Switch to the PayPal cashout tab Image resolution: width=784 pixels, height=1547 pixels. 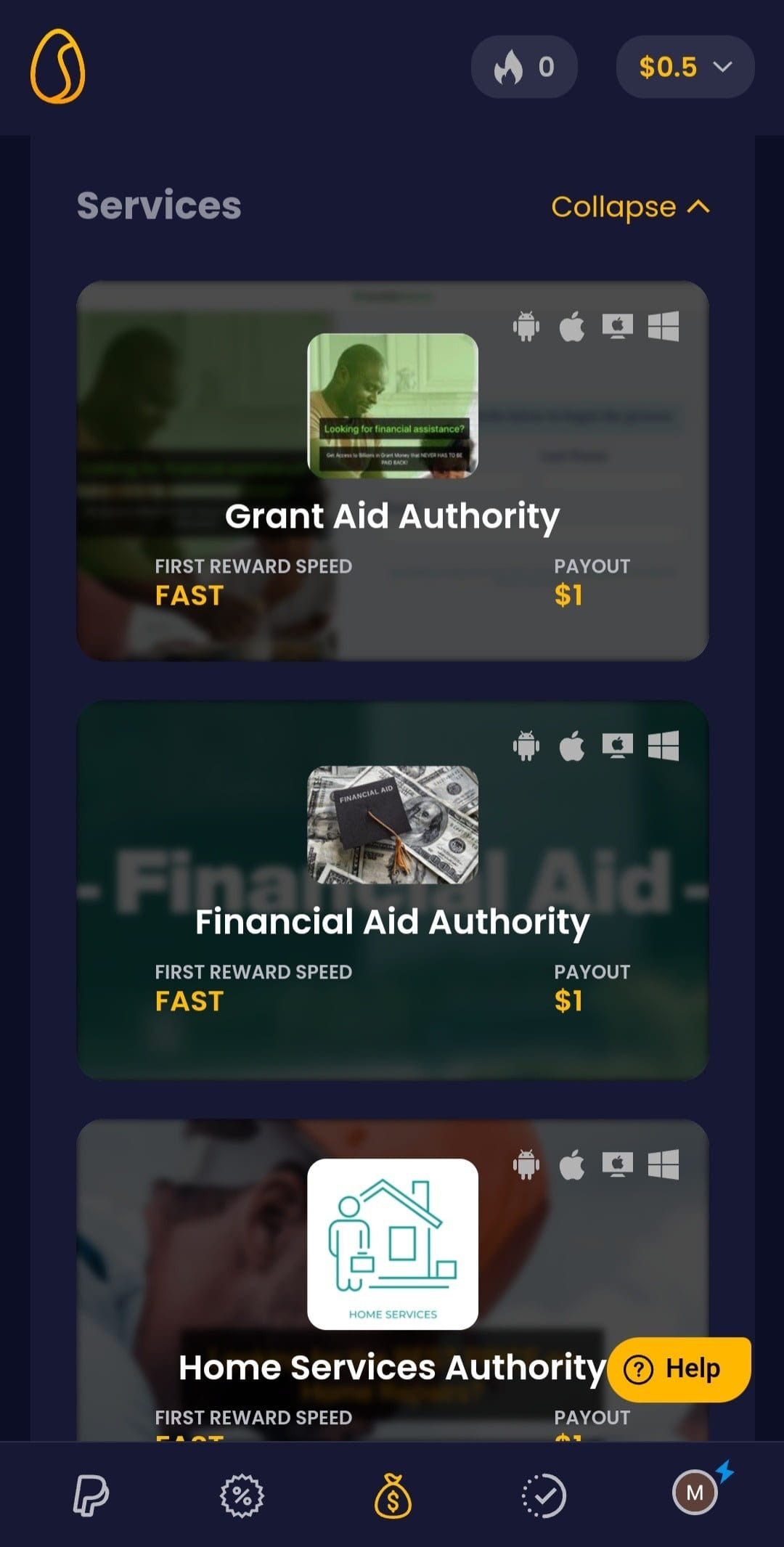(91, 1495)
